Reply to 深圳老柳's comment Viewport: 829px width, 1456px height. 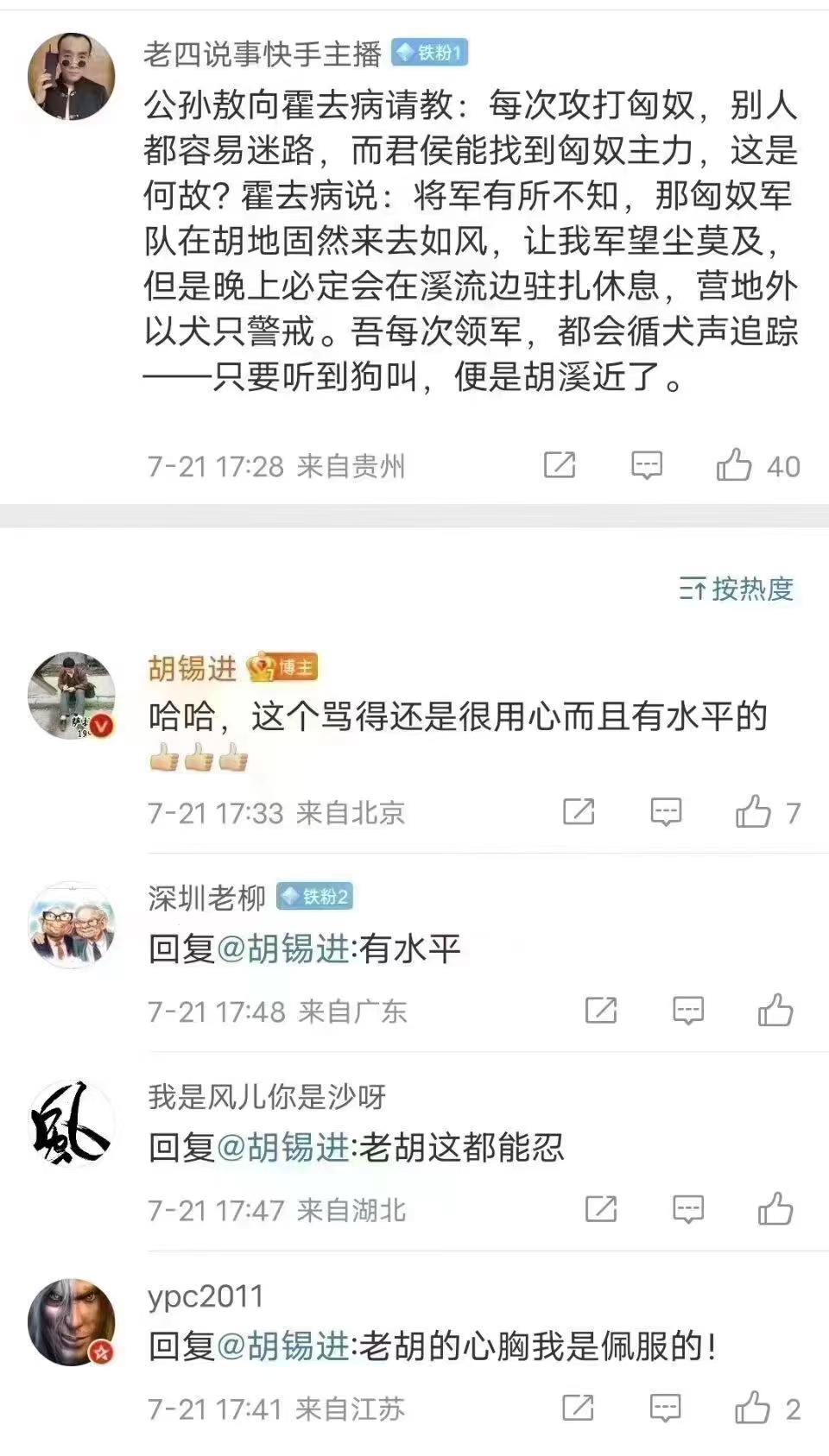coord(688,1010)
